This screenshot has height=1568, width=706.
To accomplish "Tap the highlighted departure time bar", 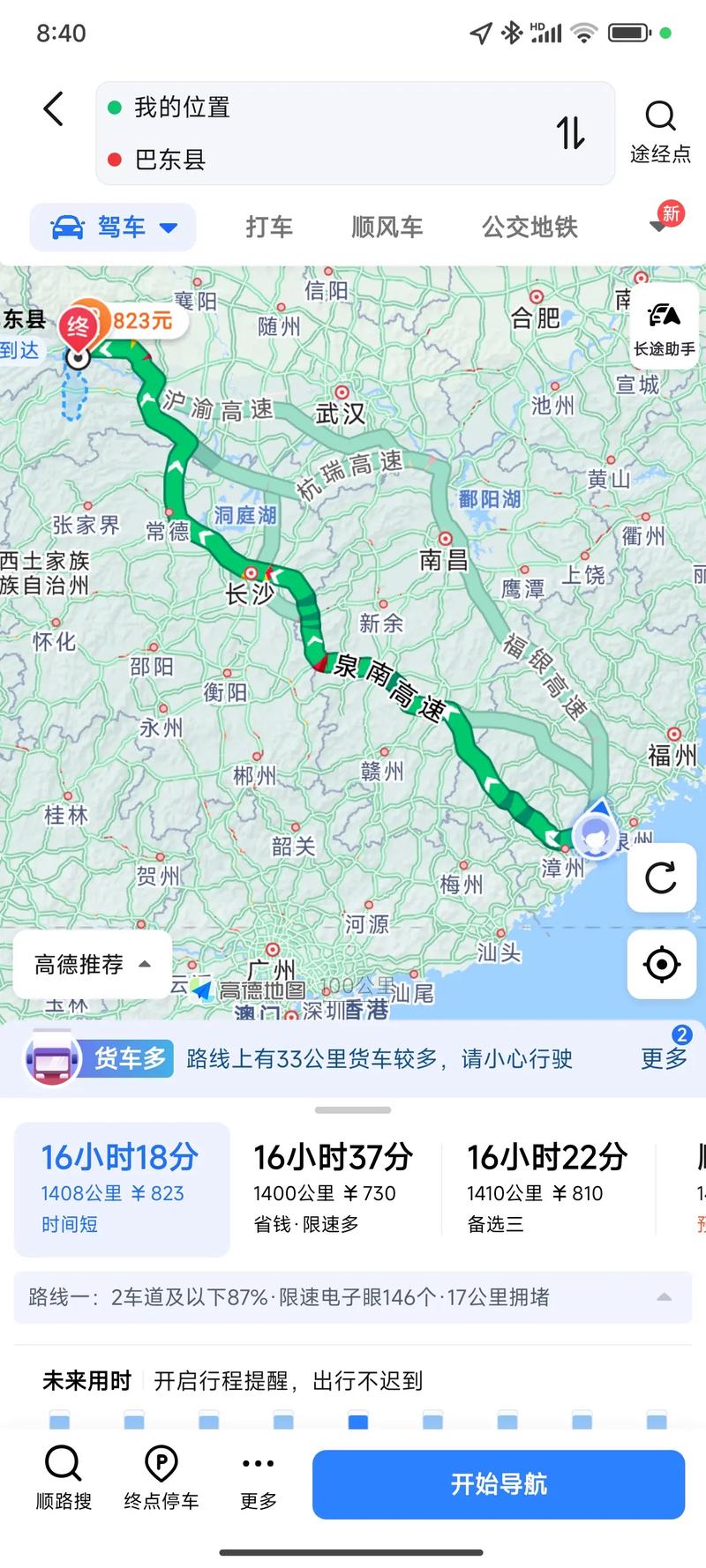I will pos(357,1422).
